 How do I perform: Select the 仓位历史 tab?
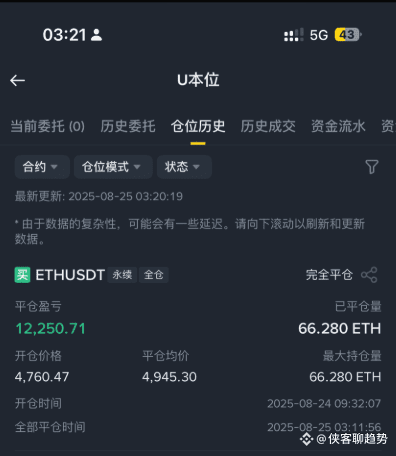(x=198, y=126)
